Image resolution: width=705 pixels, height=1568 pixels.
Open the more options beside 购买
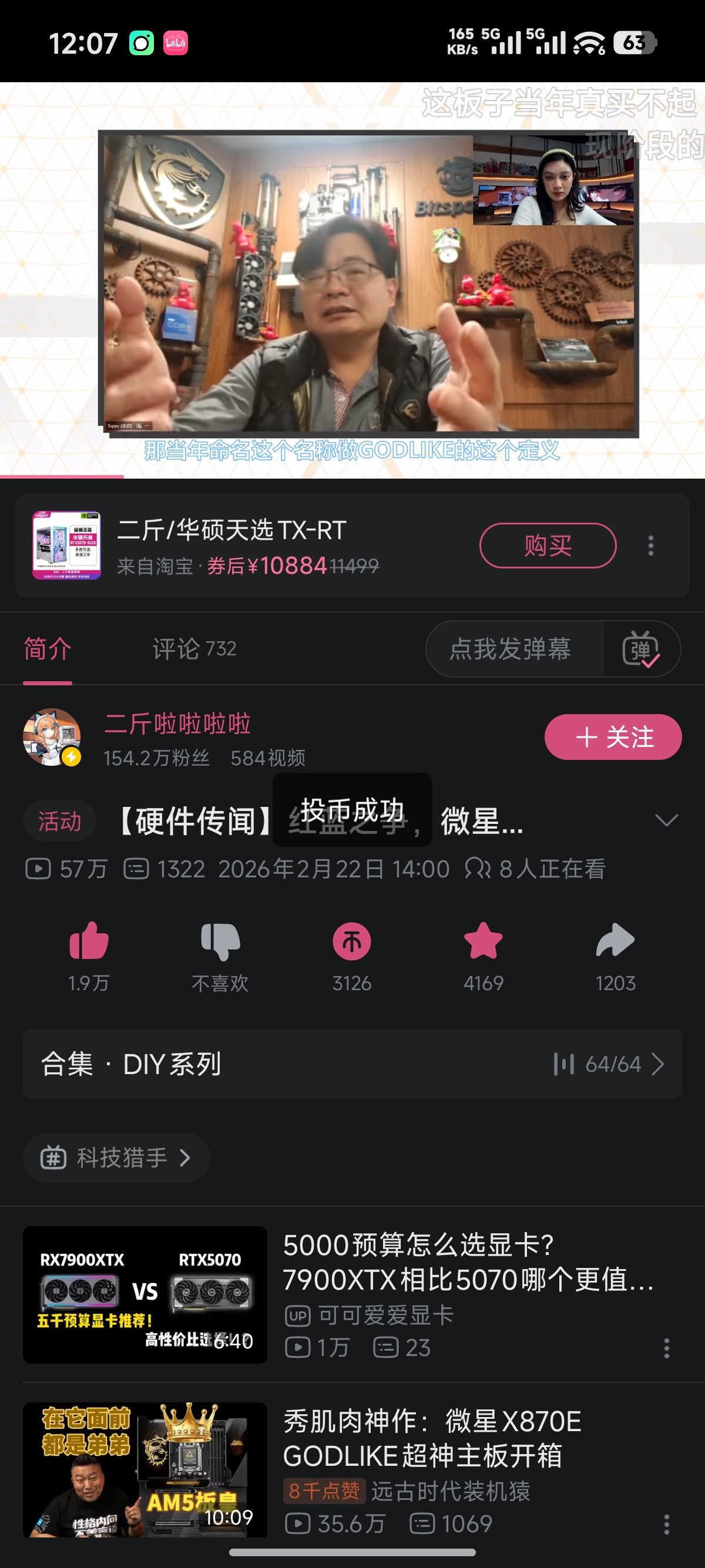pos(651,546)
